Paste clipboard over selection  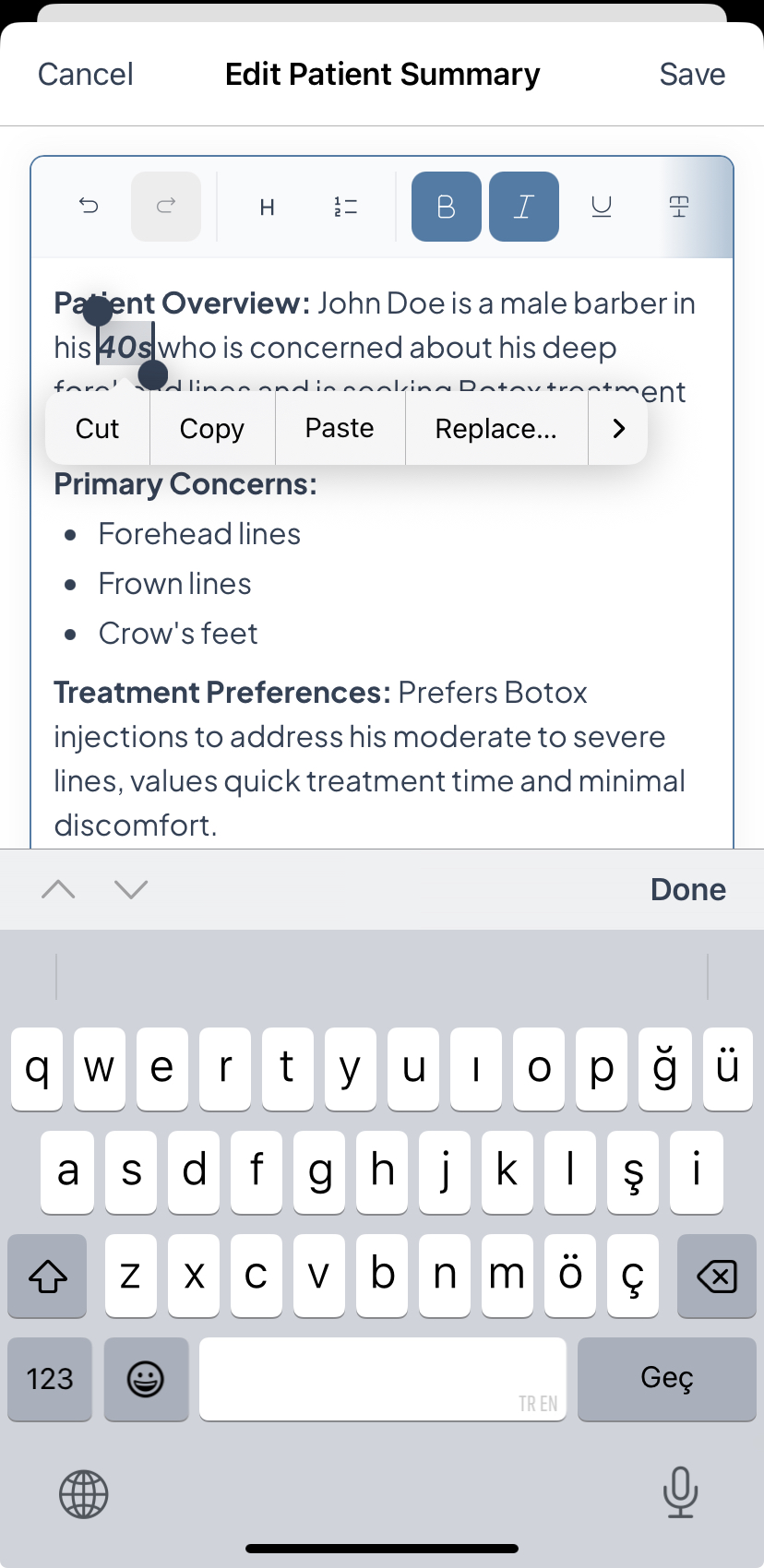coord(339,429)
